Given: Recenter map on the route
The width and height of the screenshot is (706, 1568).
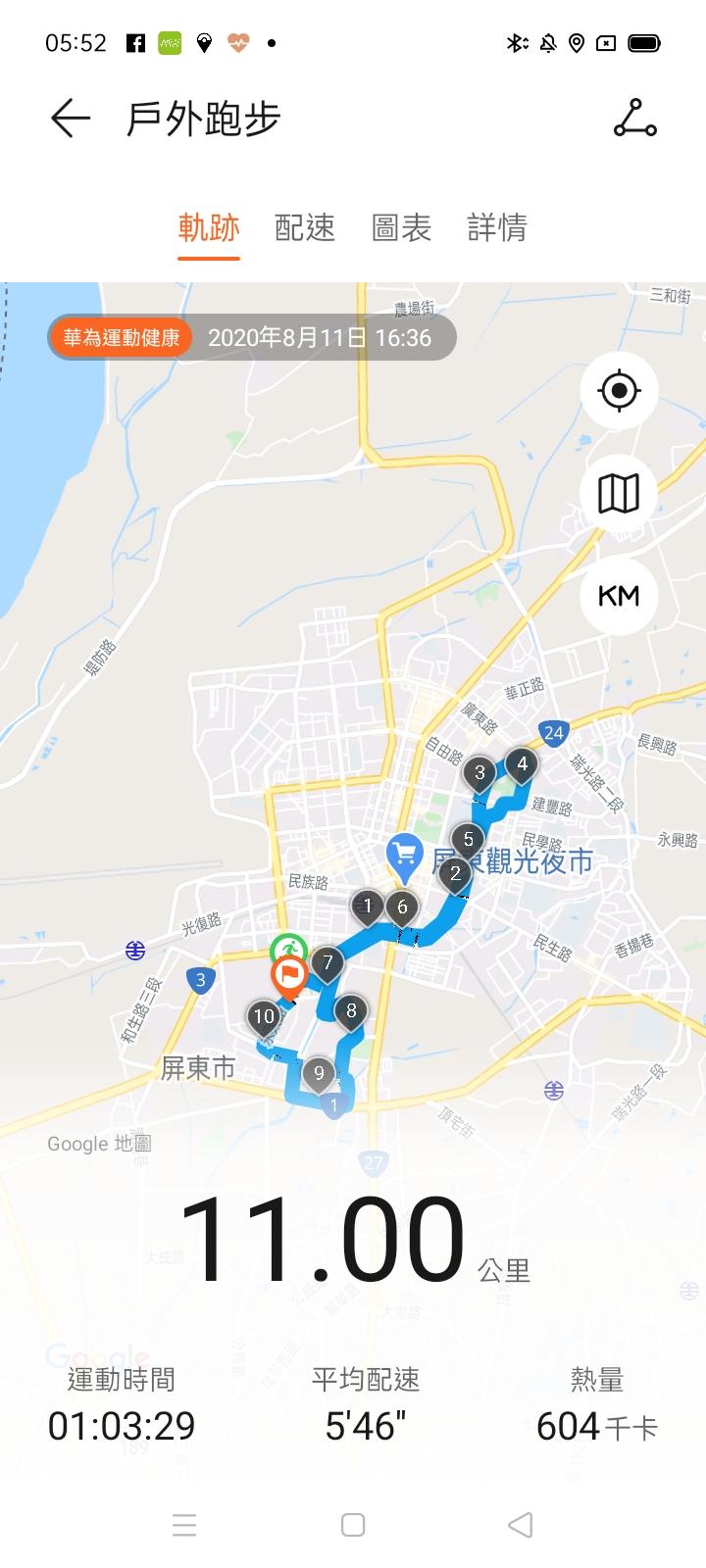Looking at the screenshot, I should click(619, 391).
